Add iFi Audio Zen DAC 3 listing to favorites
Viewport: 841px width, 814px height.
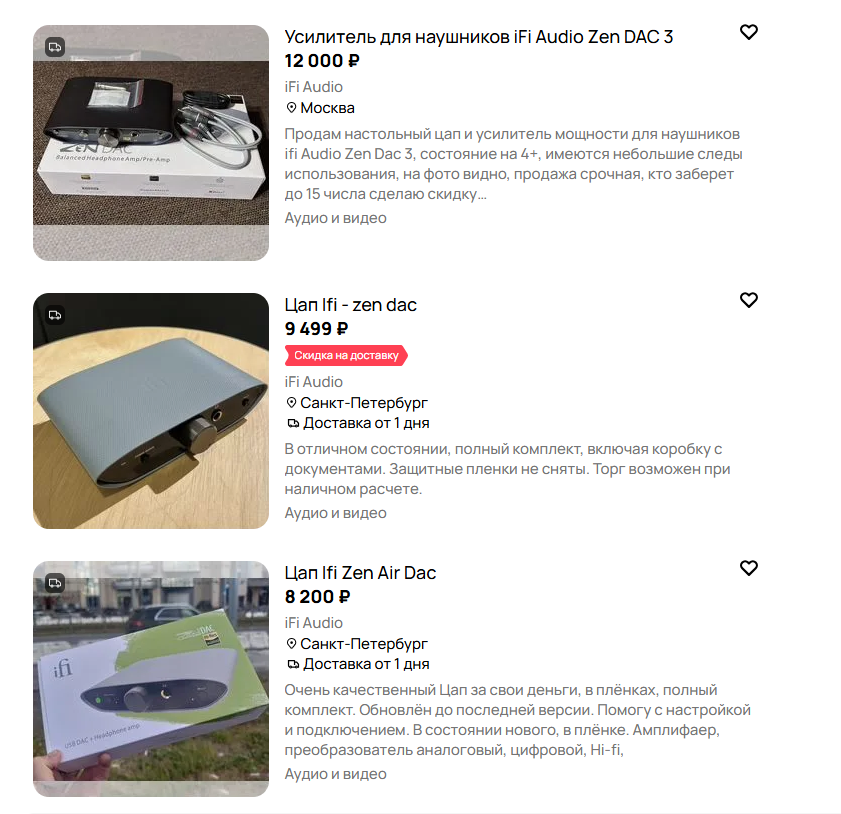click(x=748, y=32)
